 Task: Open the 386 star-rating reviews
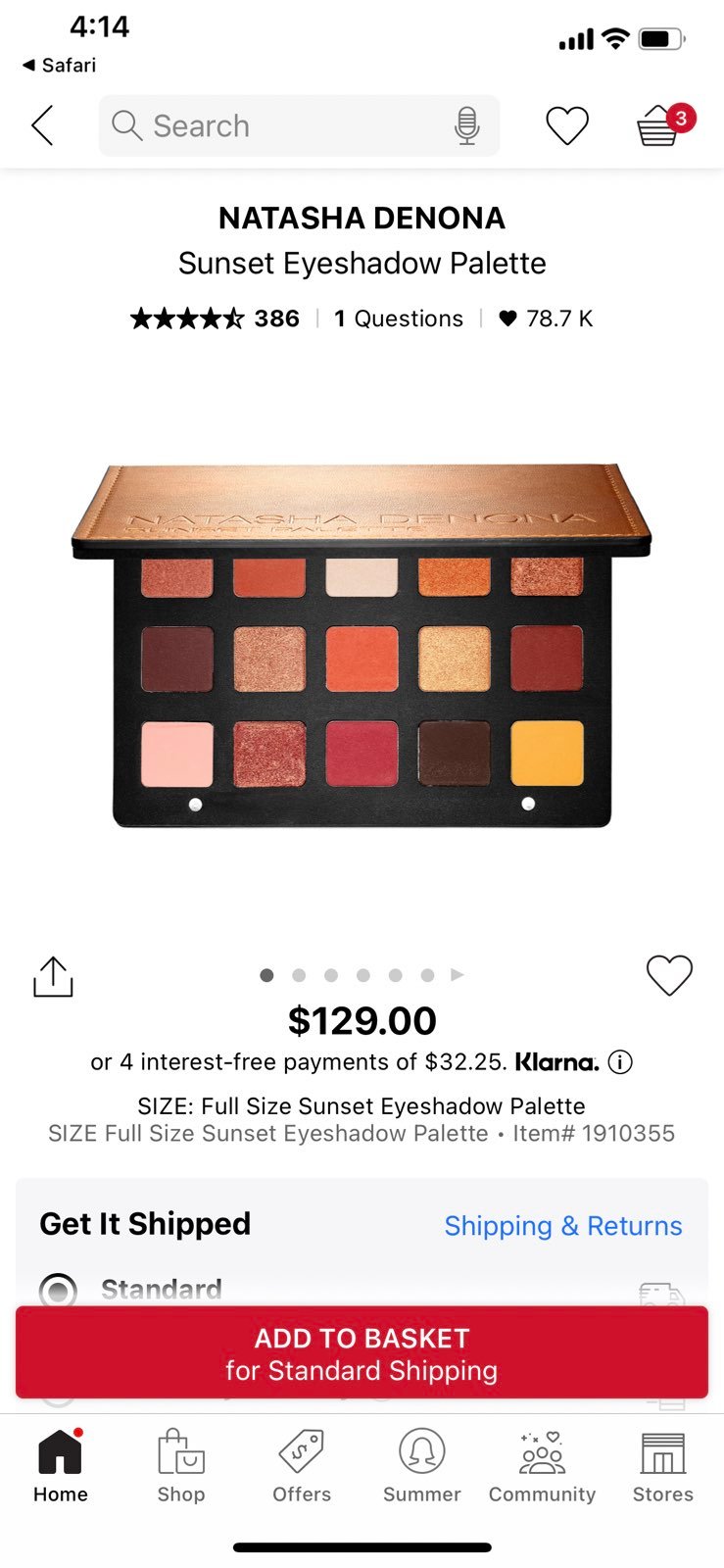(x=215, y=318)
